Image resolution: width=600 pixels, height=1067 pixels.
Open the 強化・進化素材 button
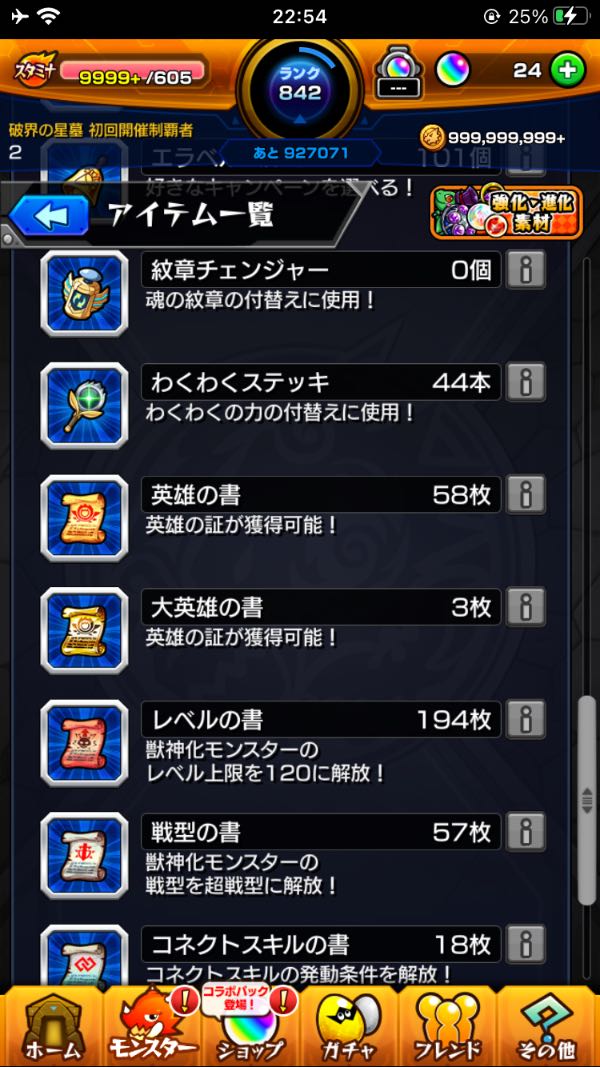point(506,211)
